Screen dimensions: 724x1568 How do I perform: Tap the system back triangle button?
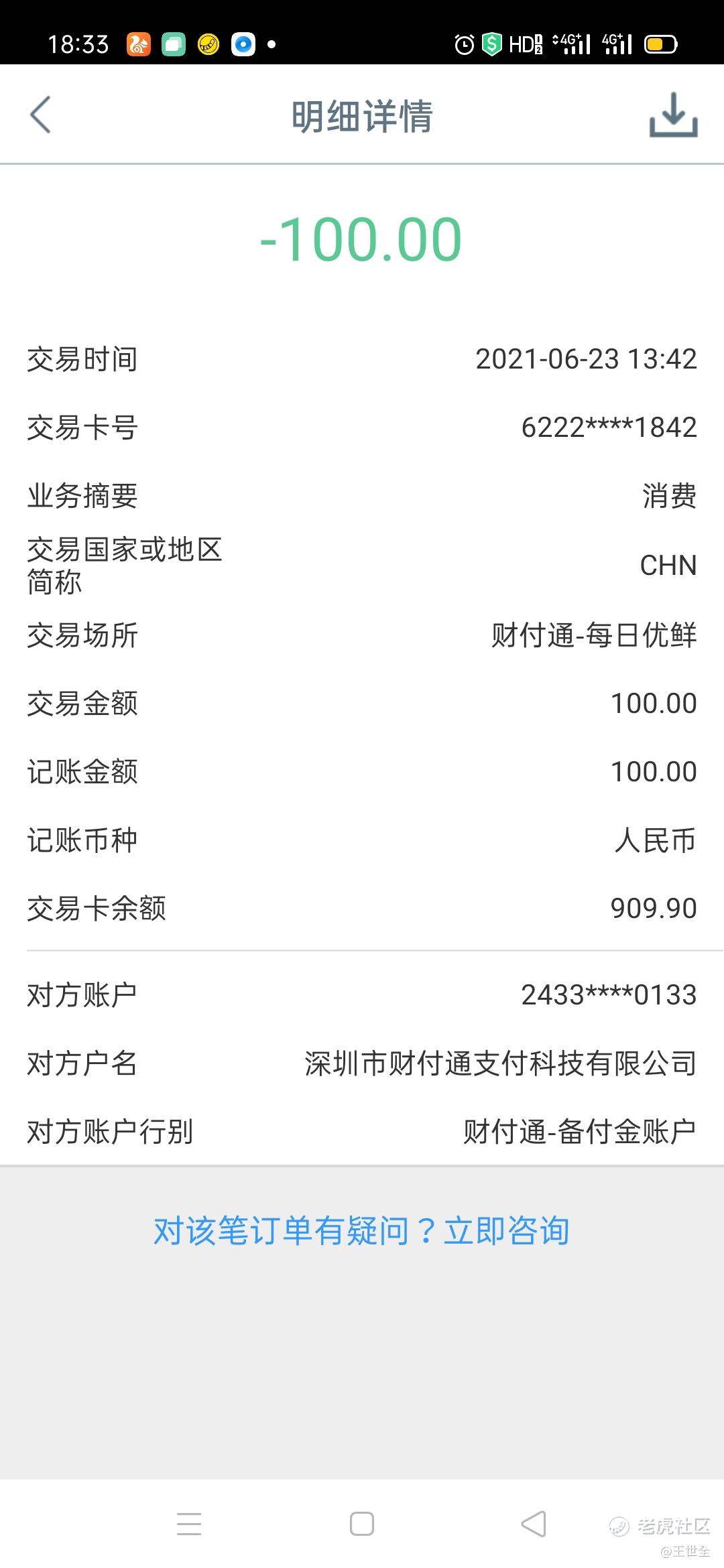click(x=534, y=1524)
